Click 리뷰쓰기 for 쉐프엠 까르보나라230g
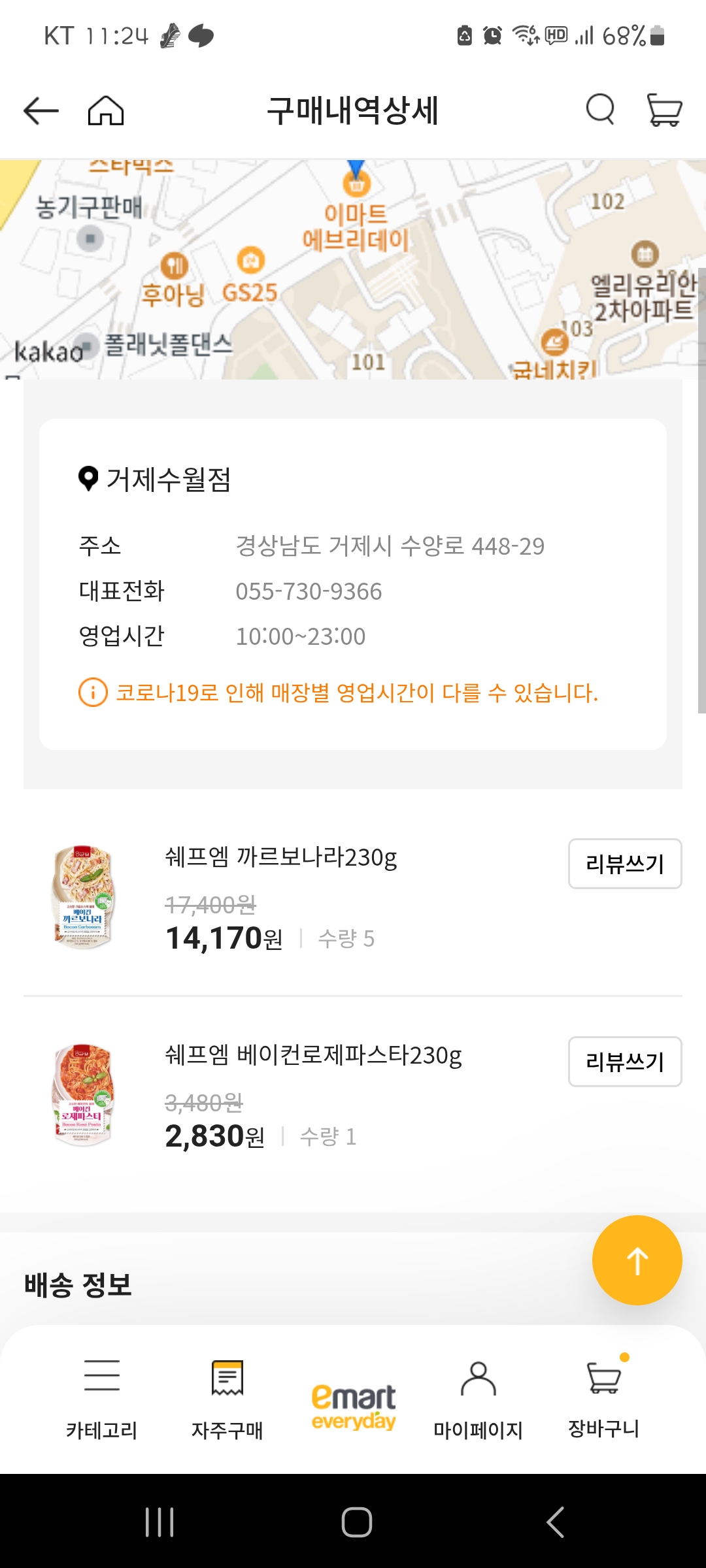 click(624, 864)
